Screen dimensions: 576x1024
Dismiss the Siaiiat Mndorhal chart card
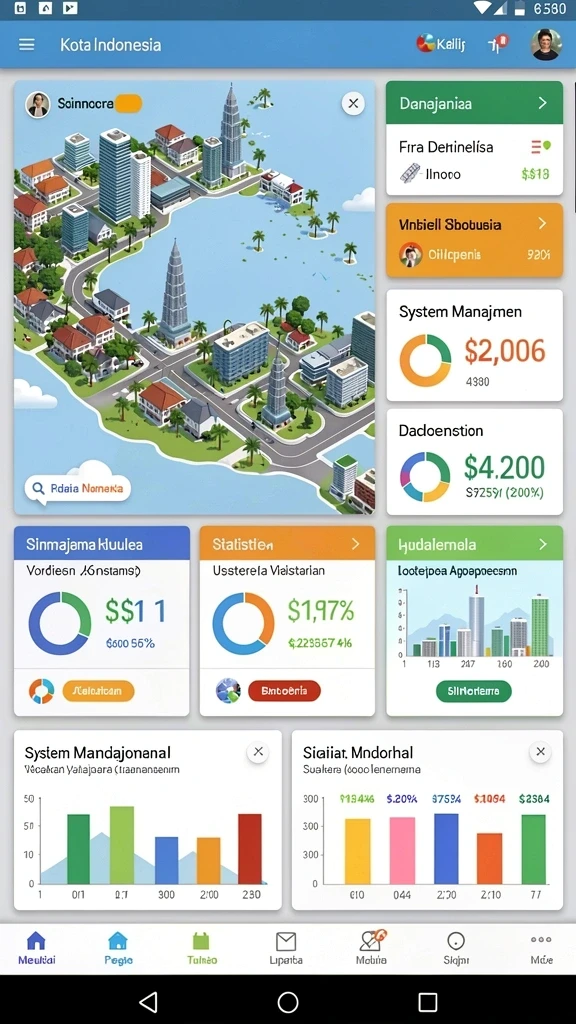coord(540,752)
